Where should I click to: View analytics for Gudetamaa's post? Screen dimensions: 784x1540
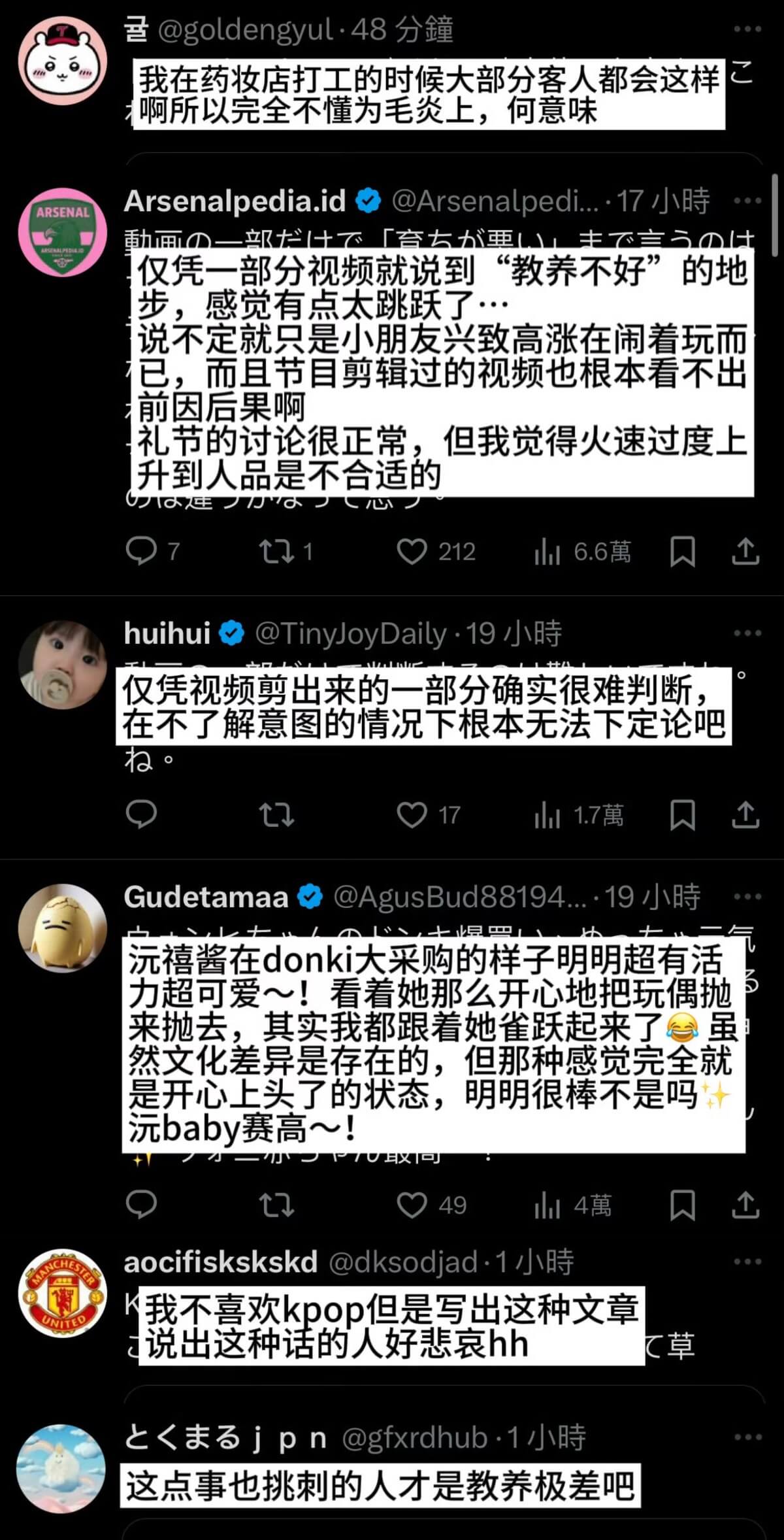pyautogui.click(x=547, y=1205)
